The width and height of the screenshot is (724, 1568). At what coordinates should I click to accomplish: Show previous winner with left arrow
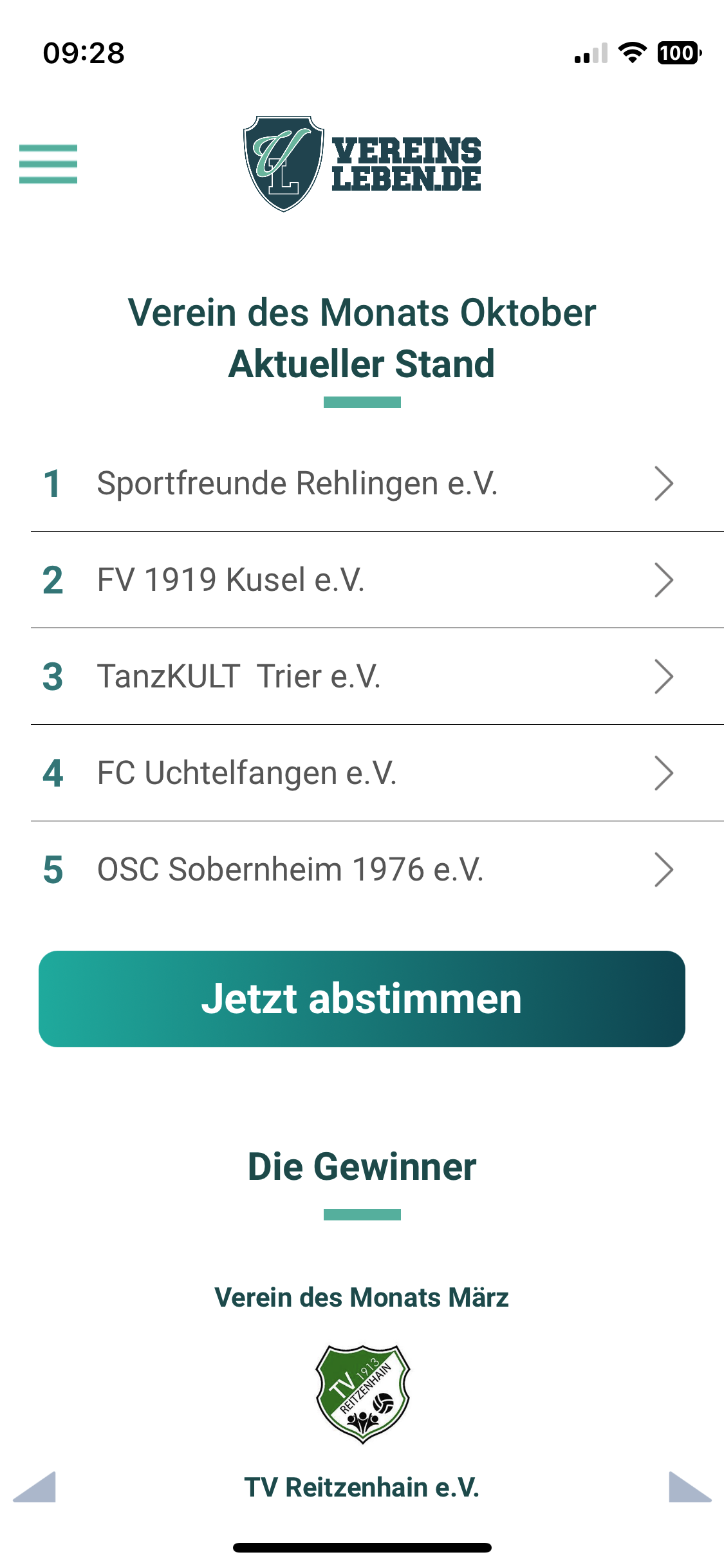(35, 1487)
